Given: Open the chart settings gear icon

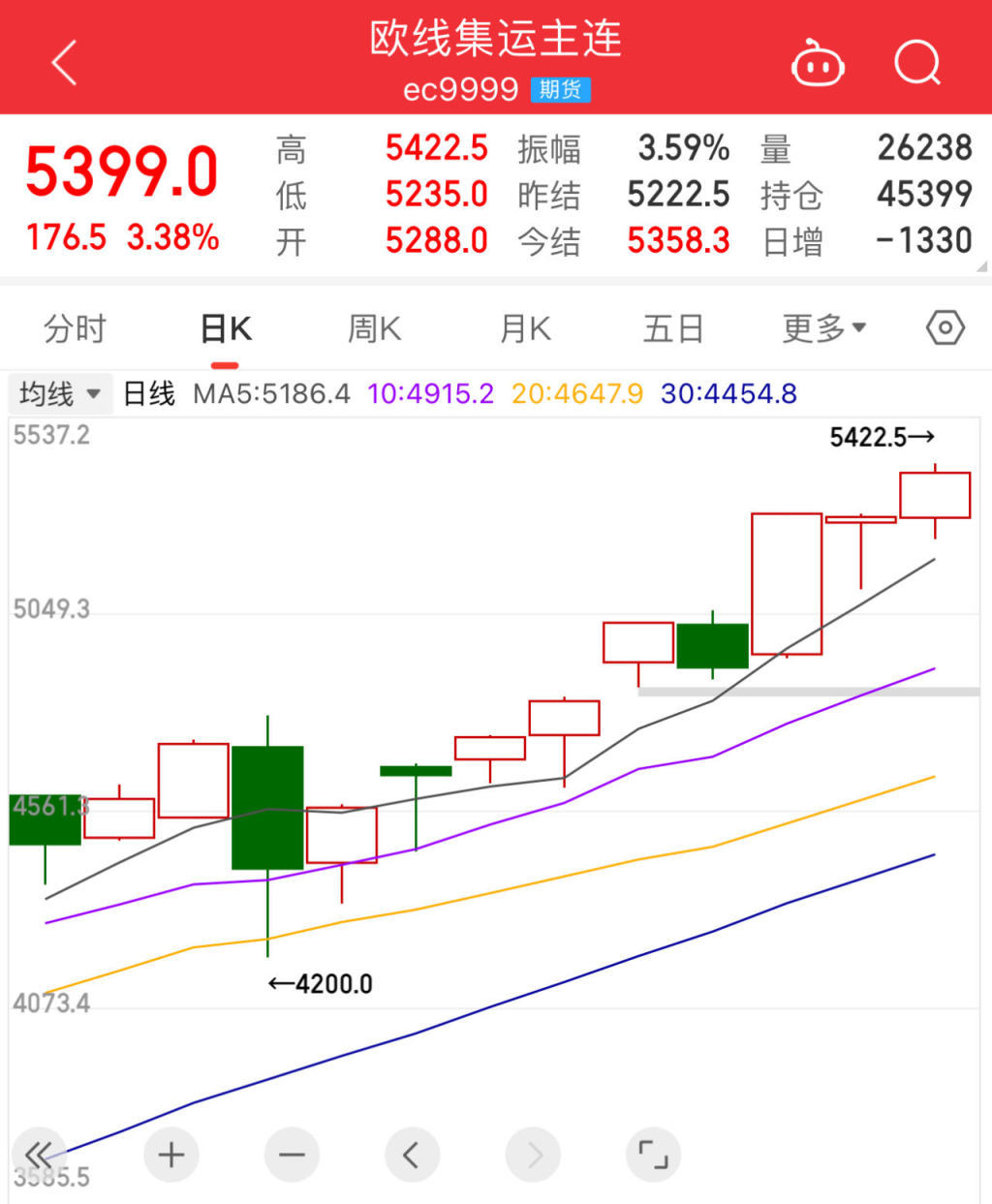Looking at the screenshot, I should (x=945, y=327).
